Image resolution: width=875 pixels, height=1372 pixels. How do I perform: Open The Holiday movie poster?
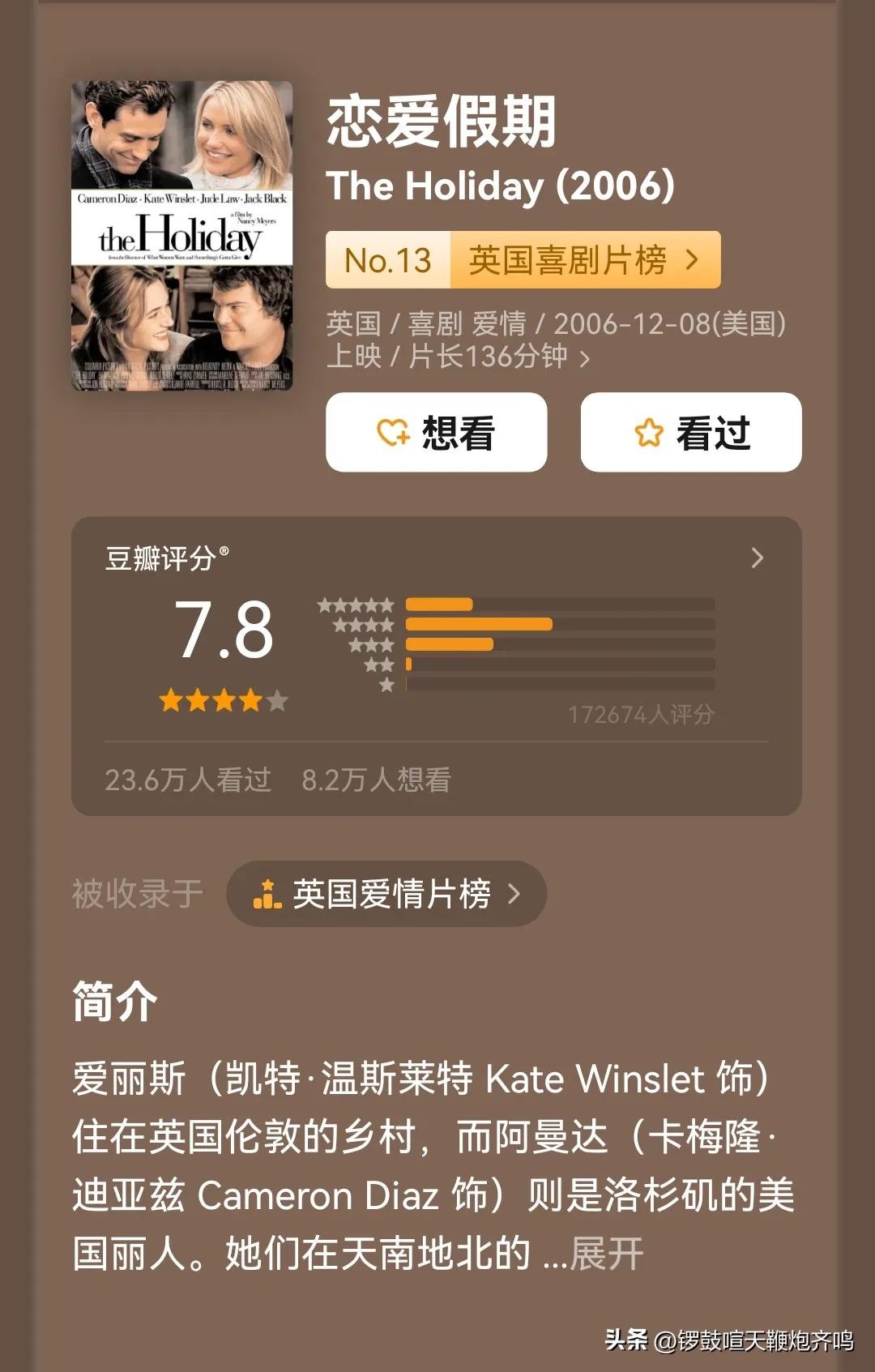tap(181, 236)
